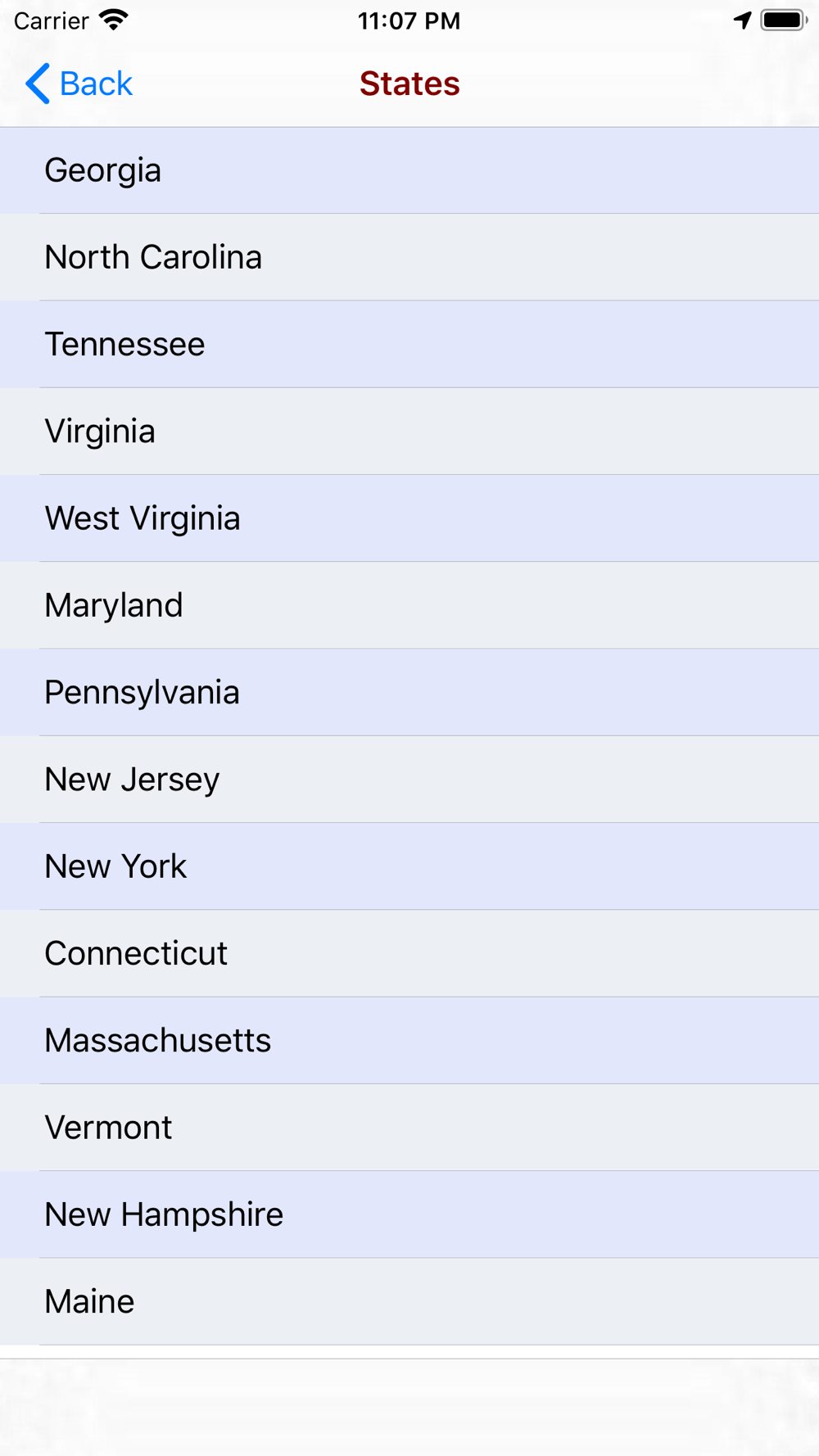Open the Massachusetts entry

[409, 1040]
